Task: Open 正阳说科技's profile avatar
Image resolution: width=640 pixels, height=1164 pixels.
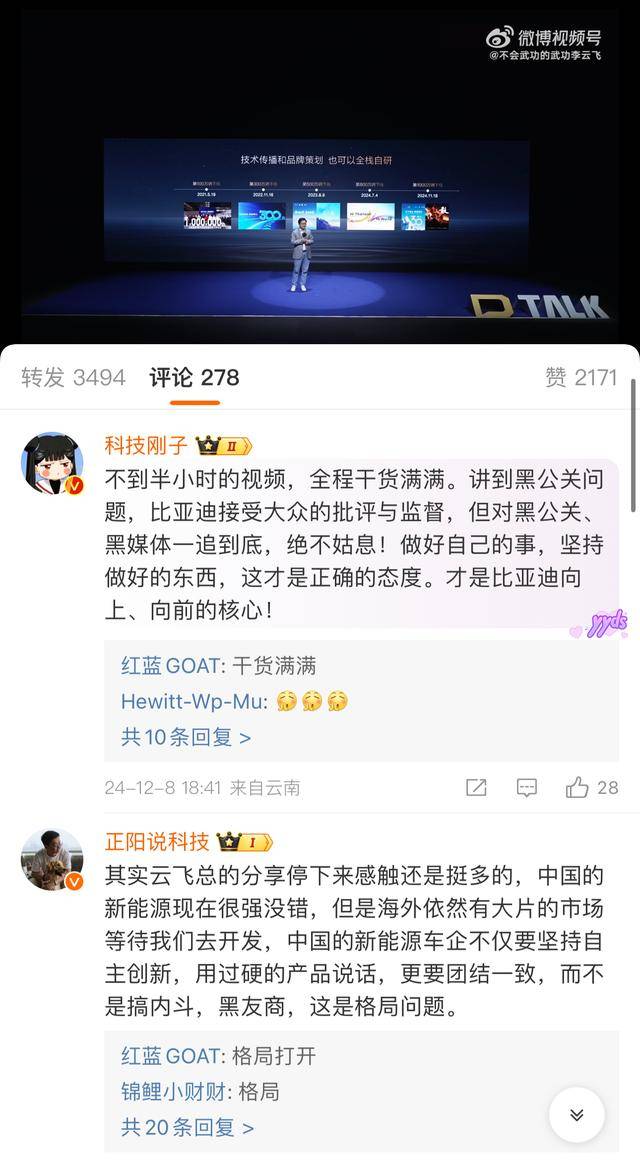Action: [x=52, y=859]
